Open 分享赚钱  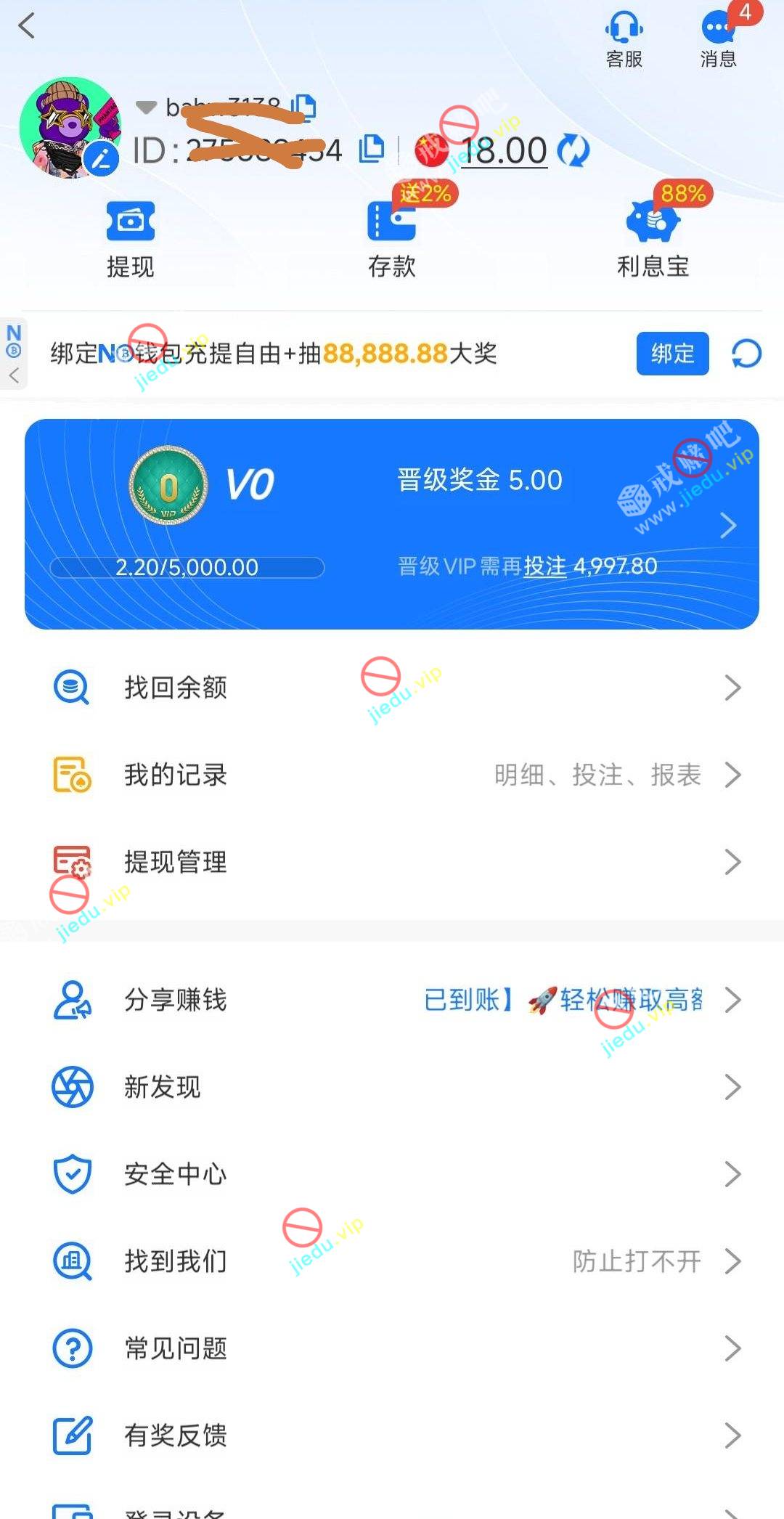point(392,1000)
